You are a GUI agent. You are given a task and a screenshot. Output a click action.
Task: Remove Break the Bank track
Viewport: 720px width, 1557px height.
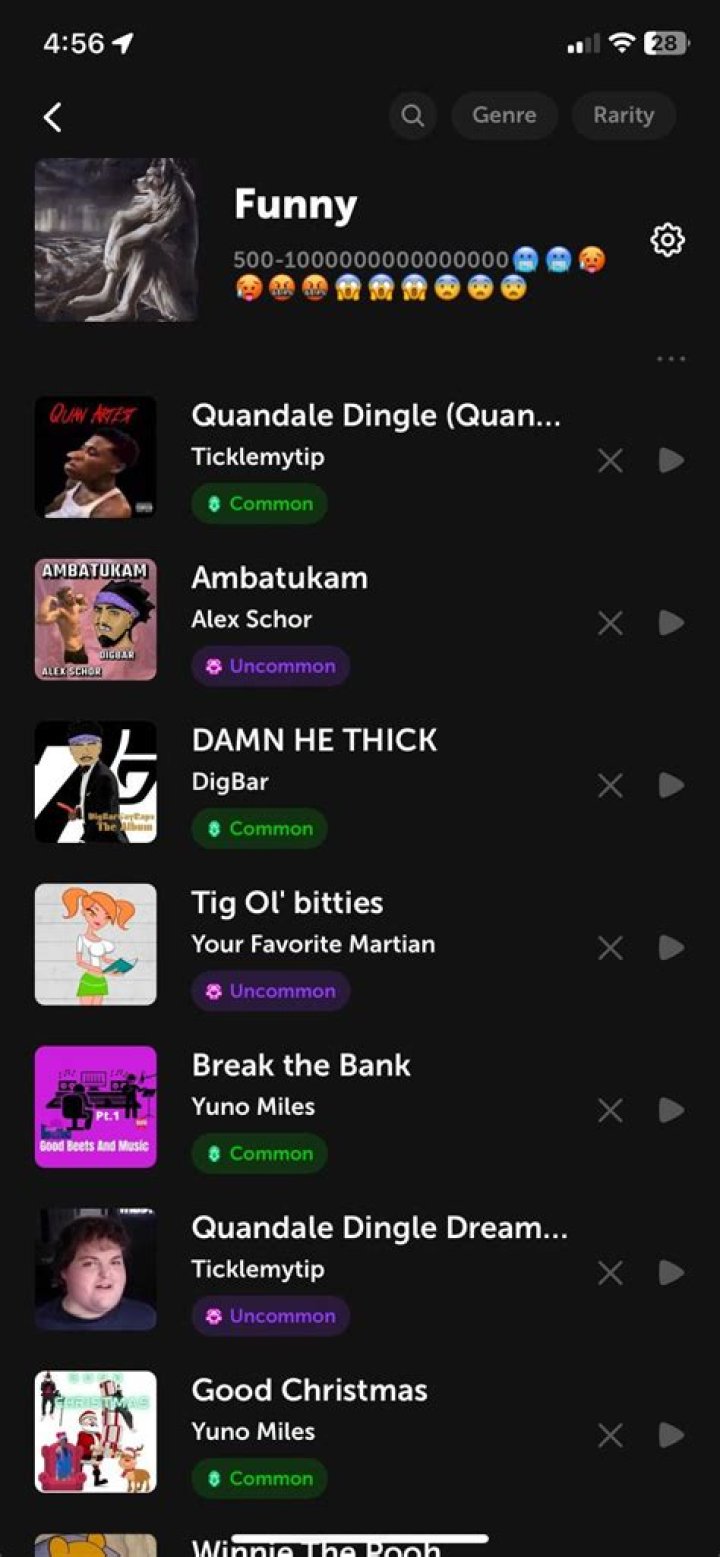pos(610,1110)
